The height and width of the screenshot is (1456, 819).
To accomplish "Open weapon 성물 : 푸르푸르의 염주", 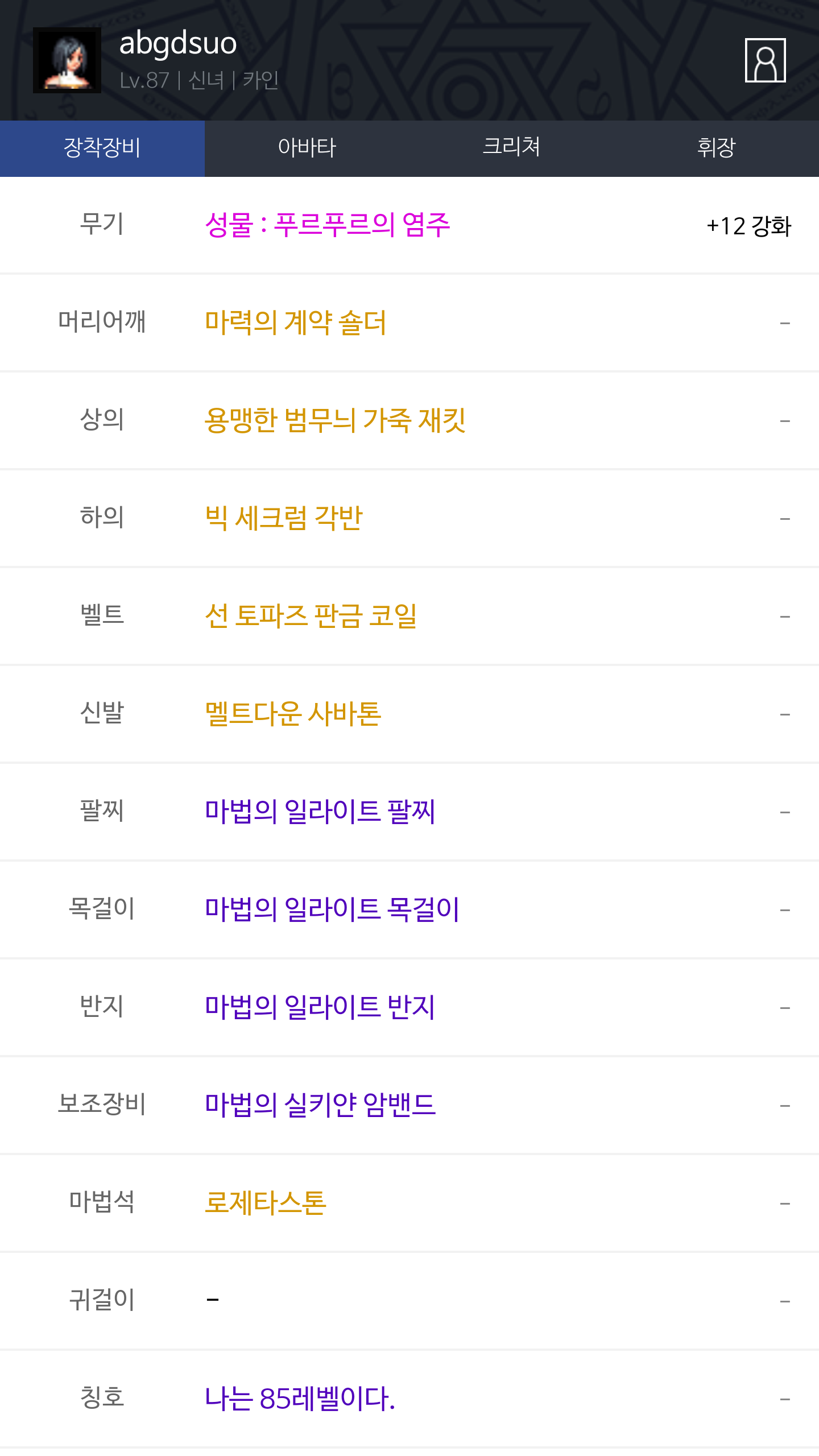I will click(327, 225).
